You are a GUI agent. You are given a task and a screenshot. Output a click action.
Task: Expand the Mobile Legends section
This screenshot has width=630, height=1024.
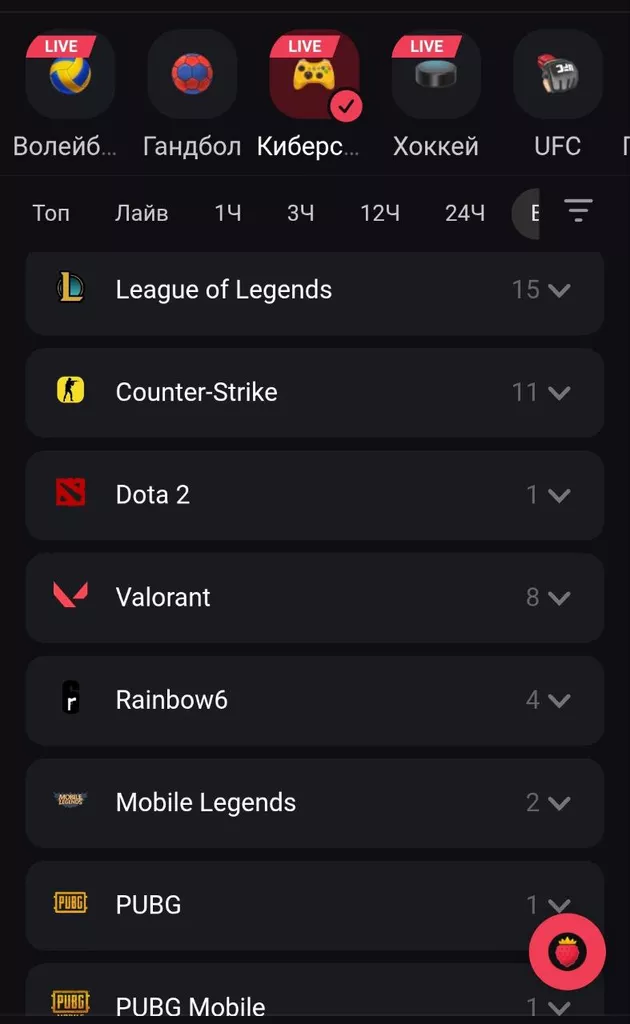(314, 802)
